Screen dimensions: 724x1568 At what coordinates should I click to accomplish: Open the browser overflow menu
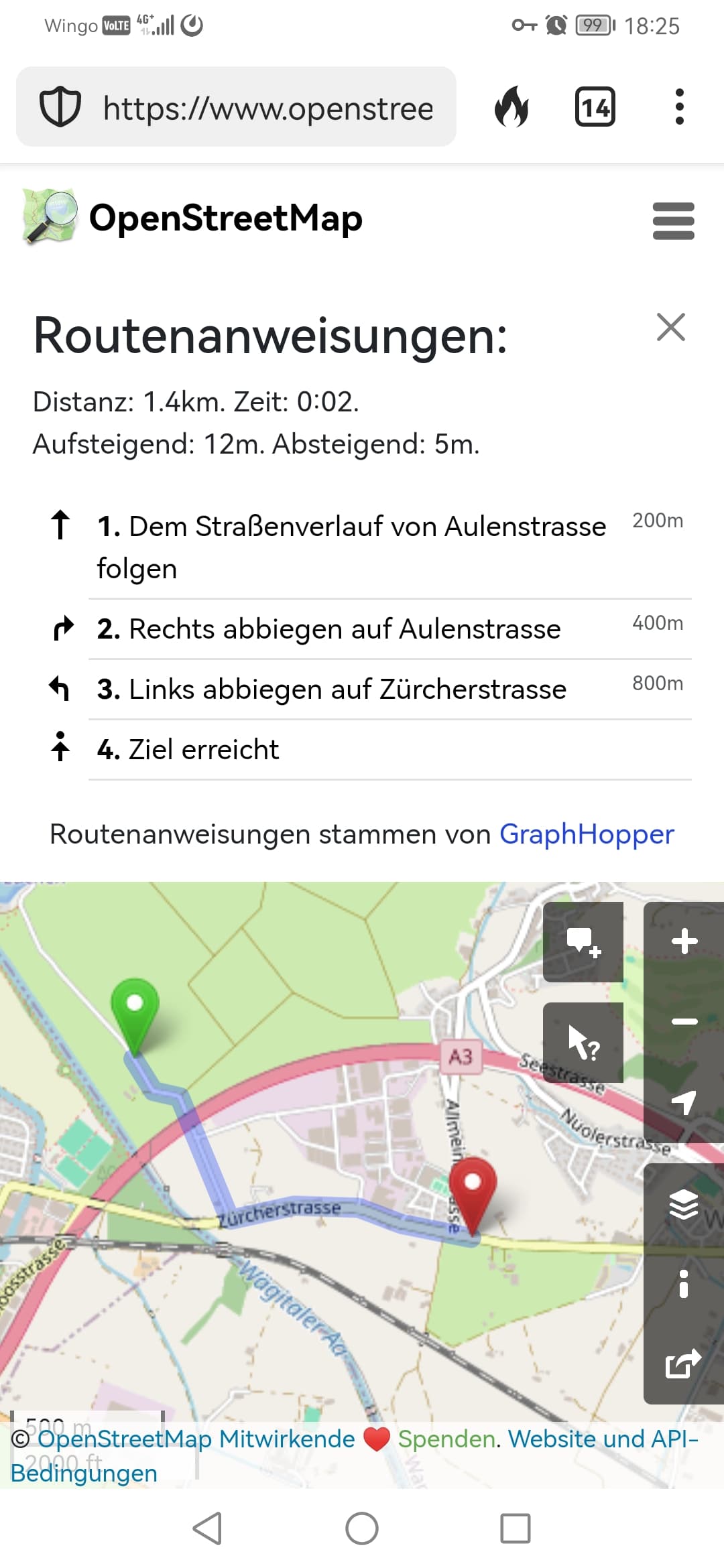click(x=680, y=107)
